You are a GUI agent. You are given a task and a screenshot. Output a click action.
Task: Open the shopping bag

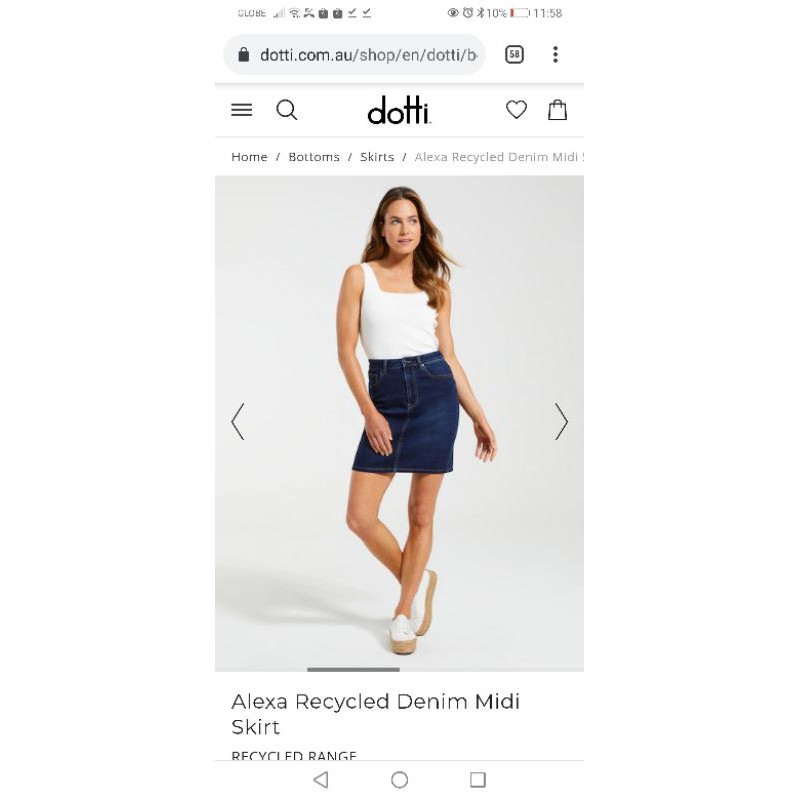click(558, 110)
